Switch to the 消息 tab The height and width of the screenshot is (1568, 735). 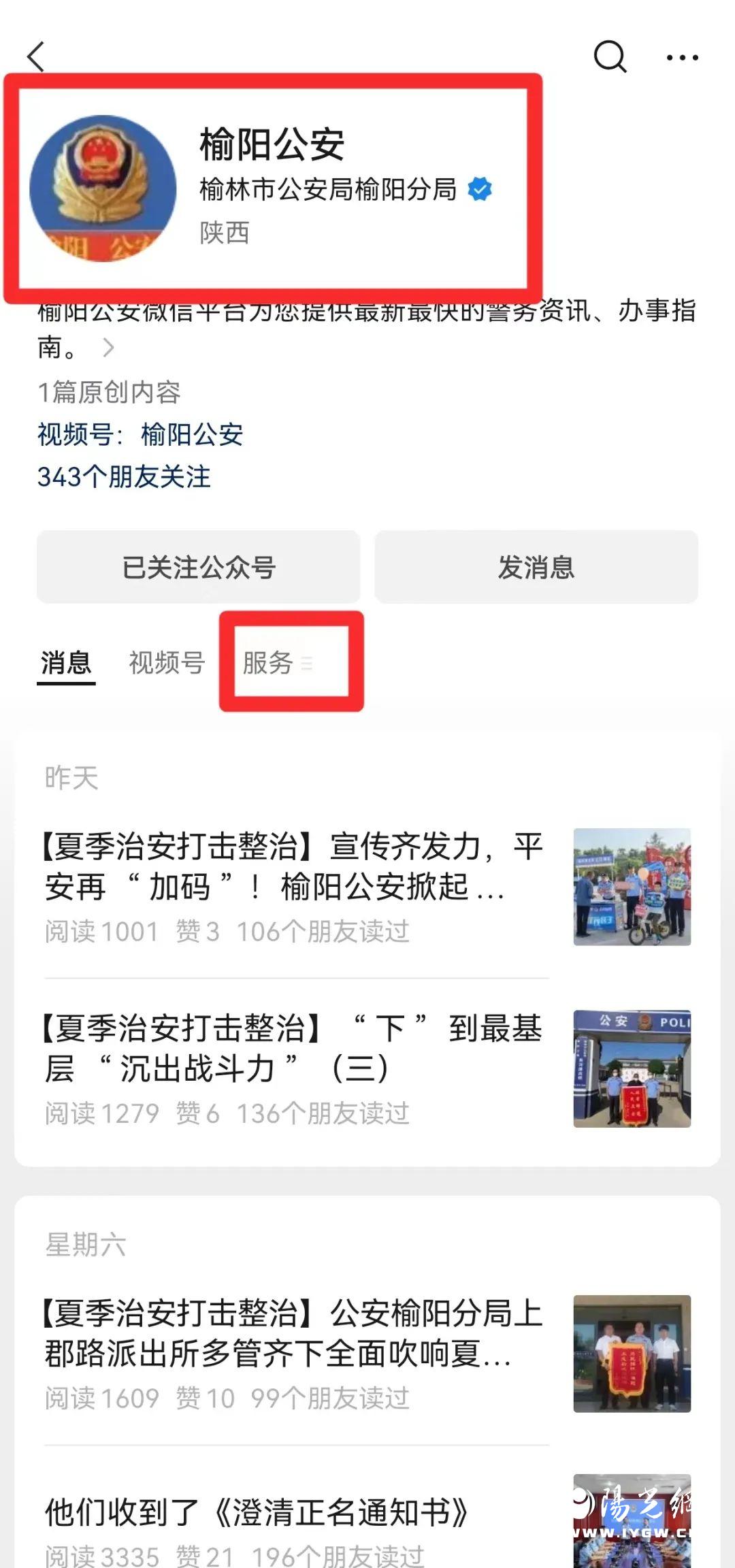(66, 663)
